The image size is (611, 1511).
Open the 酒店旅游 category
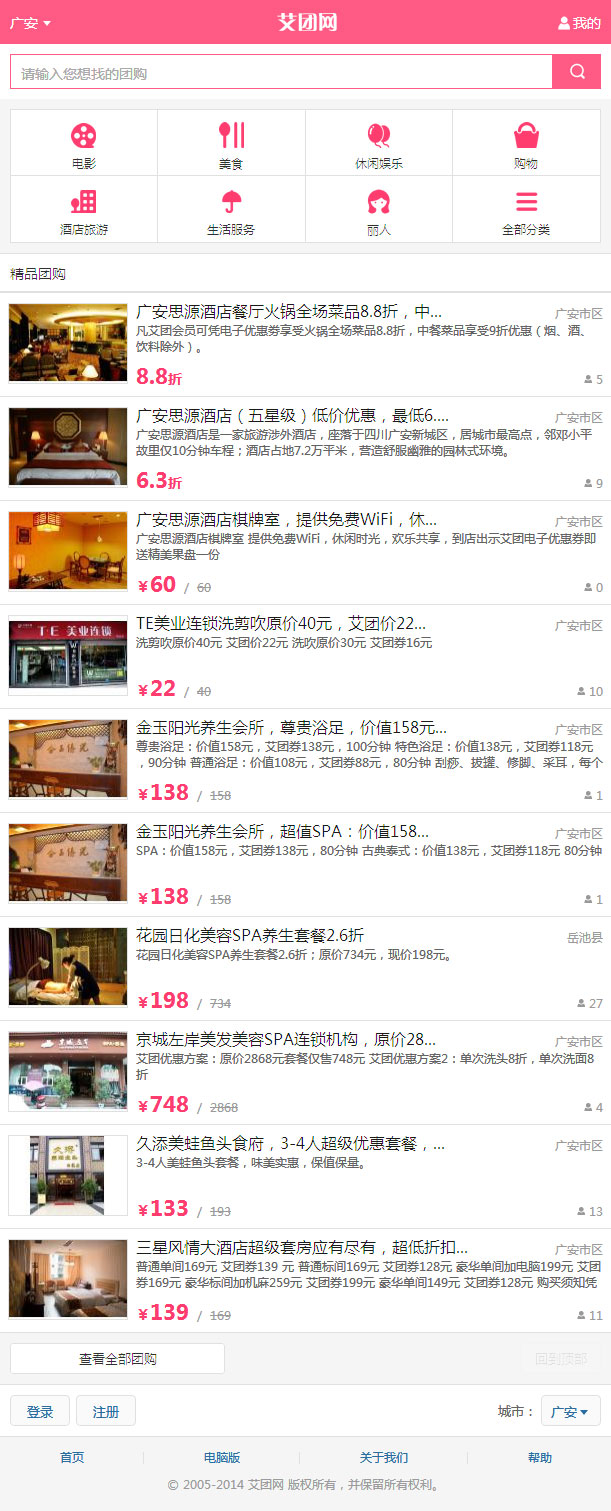[84, 210]
